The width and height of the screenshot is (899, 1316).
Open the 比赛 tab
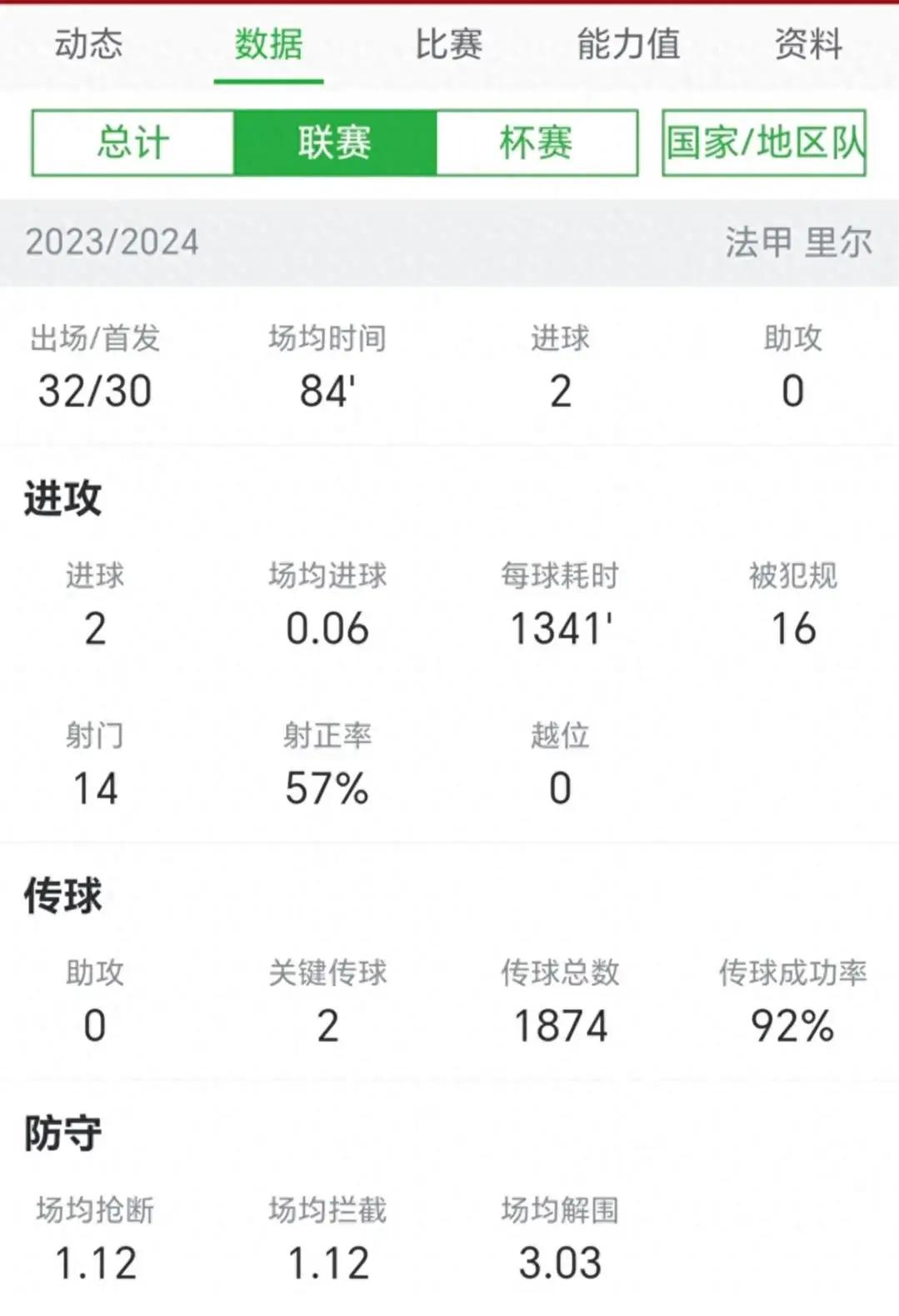tap(448, 43)
